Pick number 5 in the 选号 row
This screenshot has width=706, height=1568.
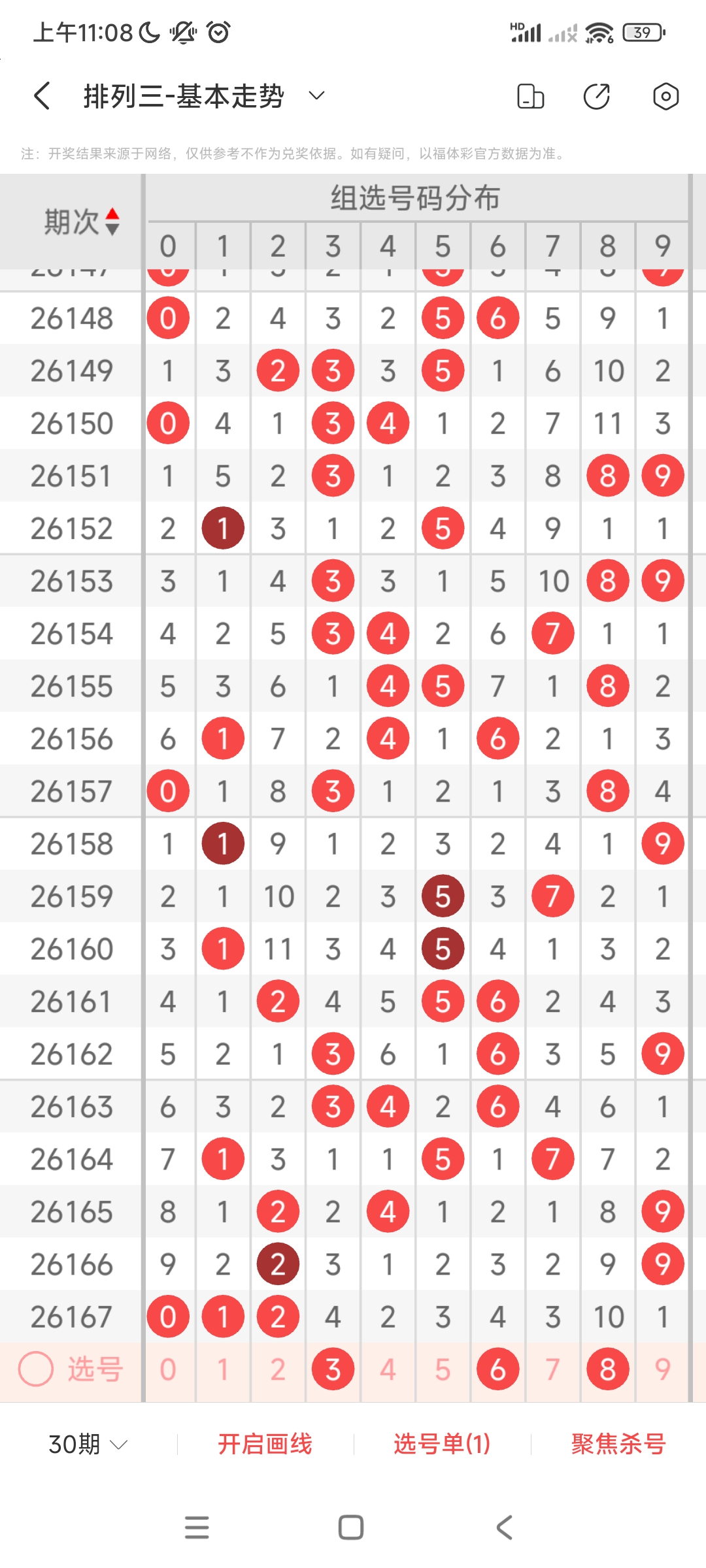[x=443, y=1369]
